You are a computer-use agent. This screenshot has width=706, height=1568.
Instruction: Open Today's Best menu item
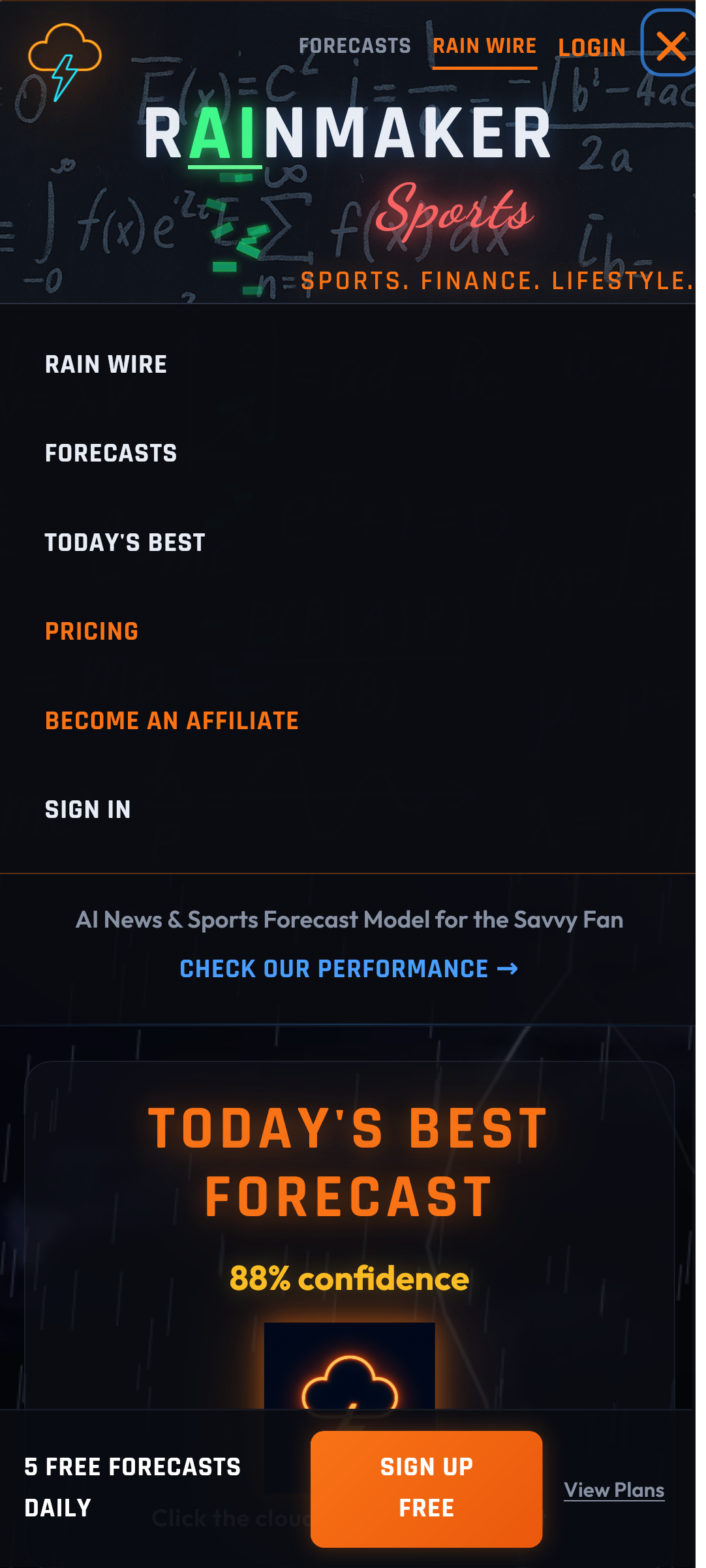coord(125,542)
